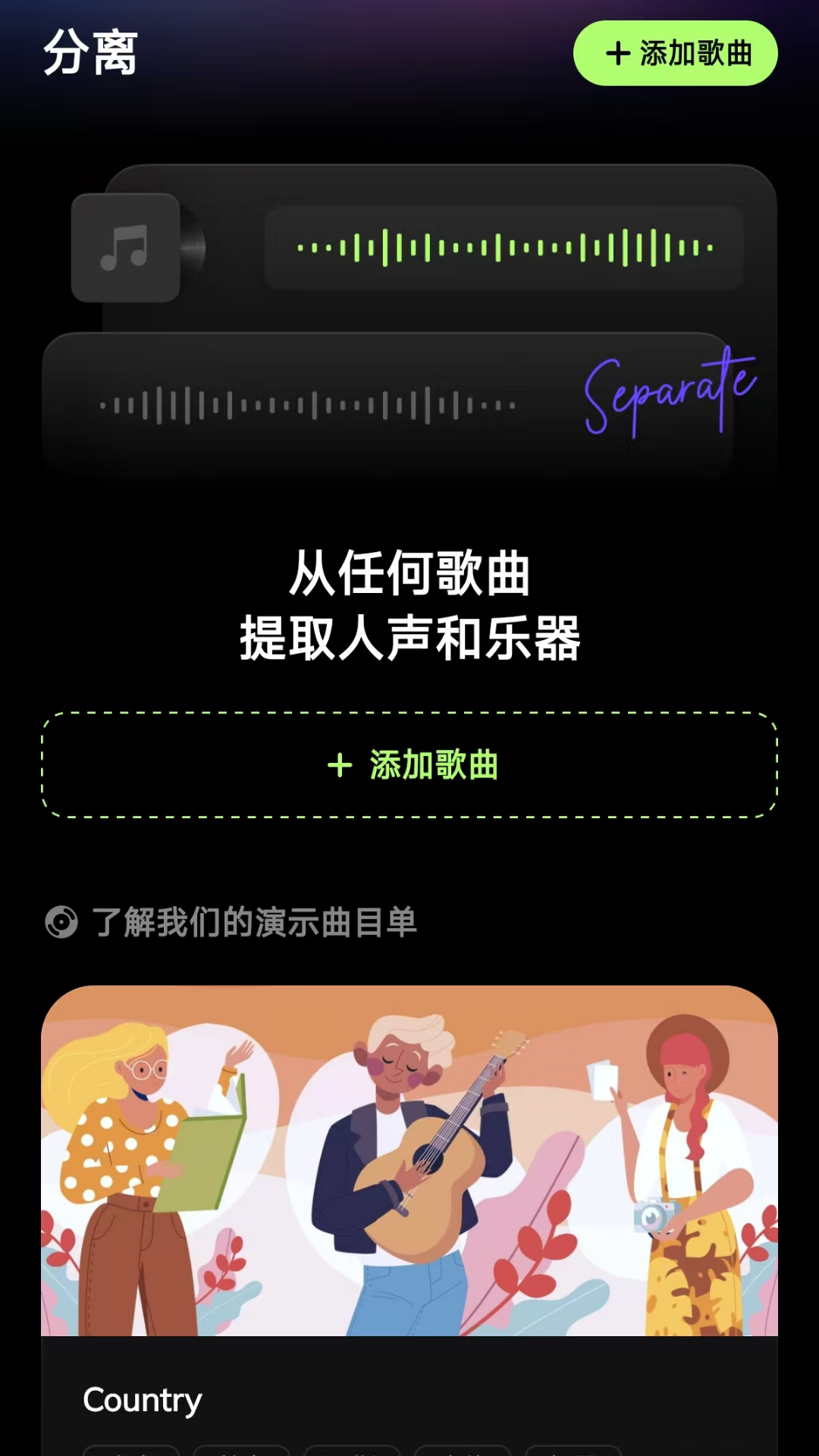Click the dashed 添加歌曲 upload area
The image size is (819, 1456).
tap(409, 766)
